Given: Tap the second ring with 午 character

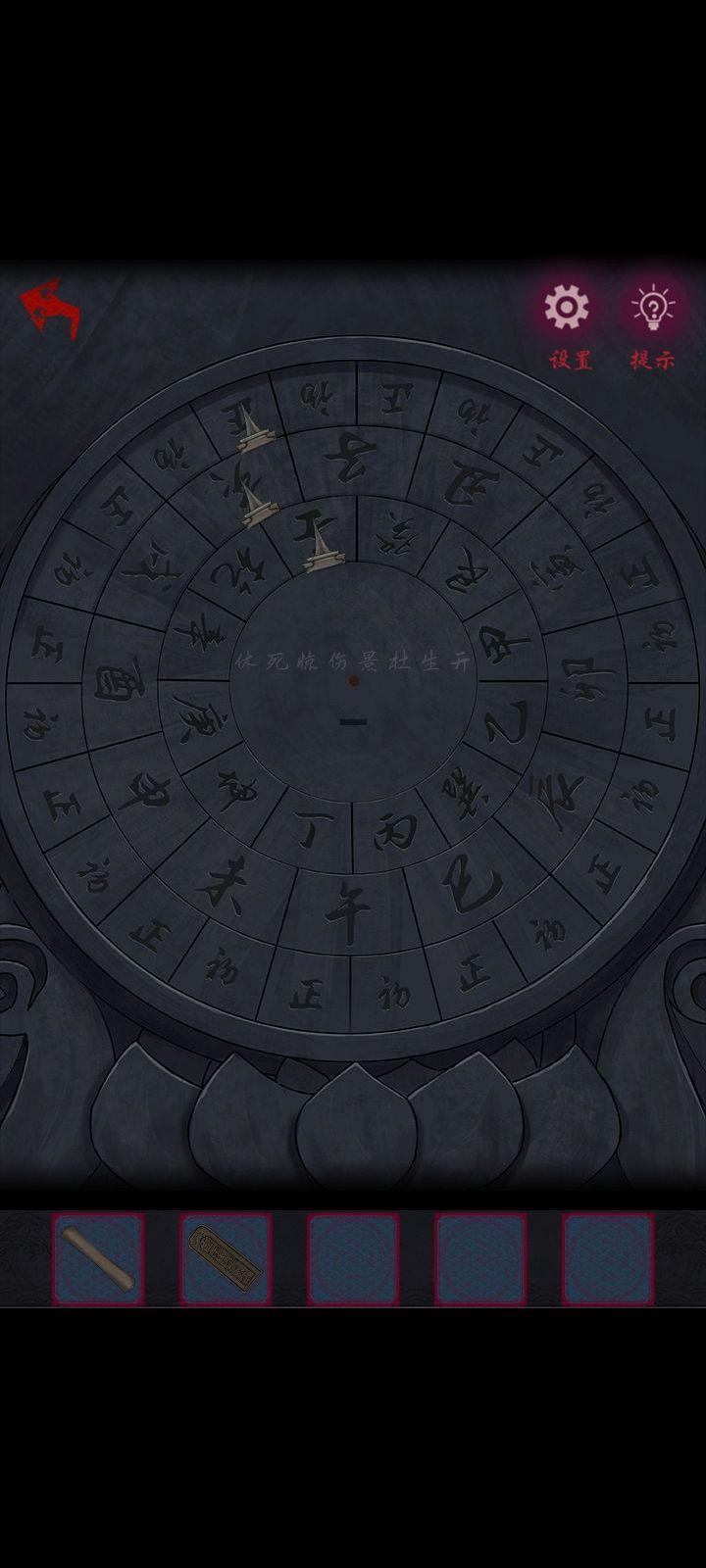Looking at the screenshot, I should pos(348,909).
